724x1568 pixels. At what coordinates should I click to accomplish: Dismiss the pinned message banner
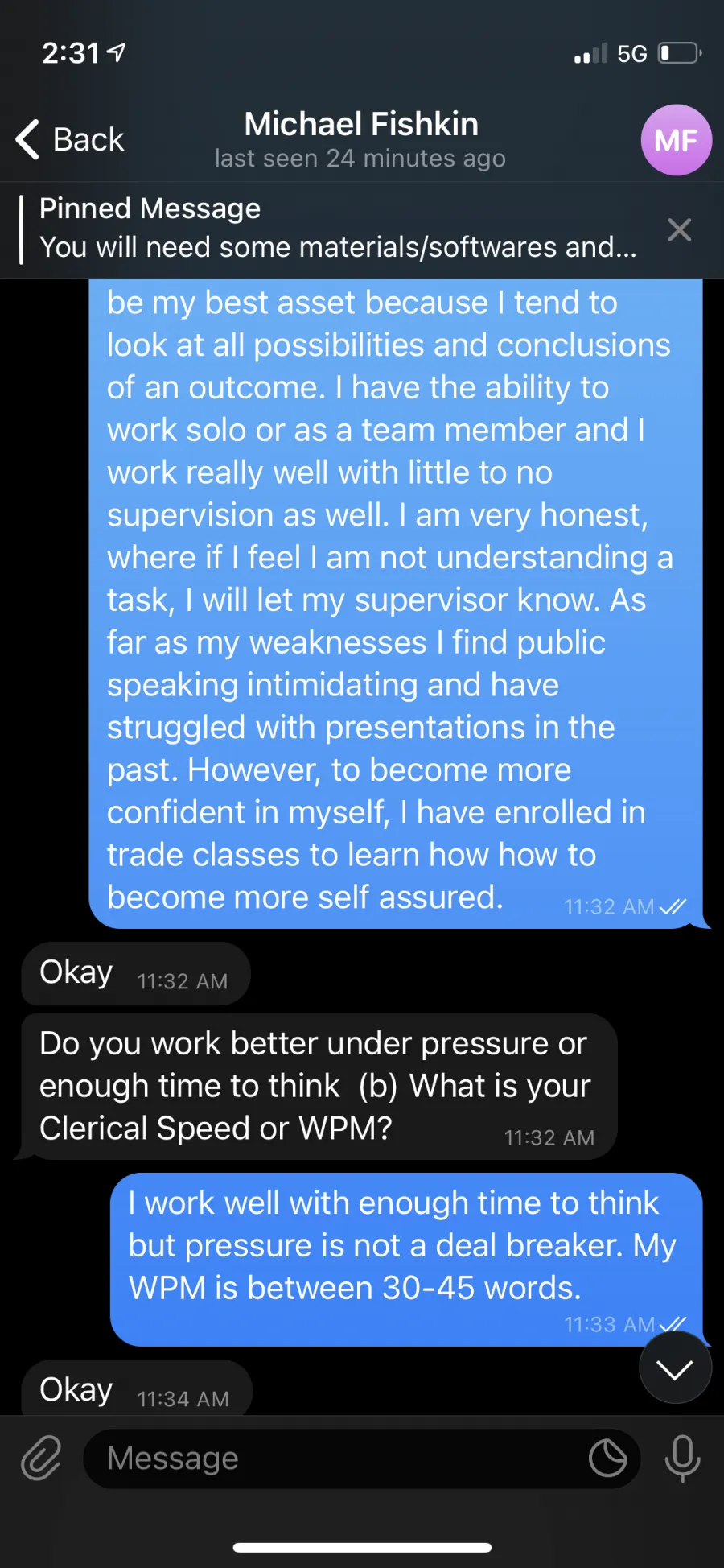[679, 229]
